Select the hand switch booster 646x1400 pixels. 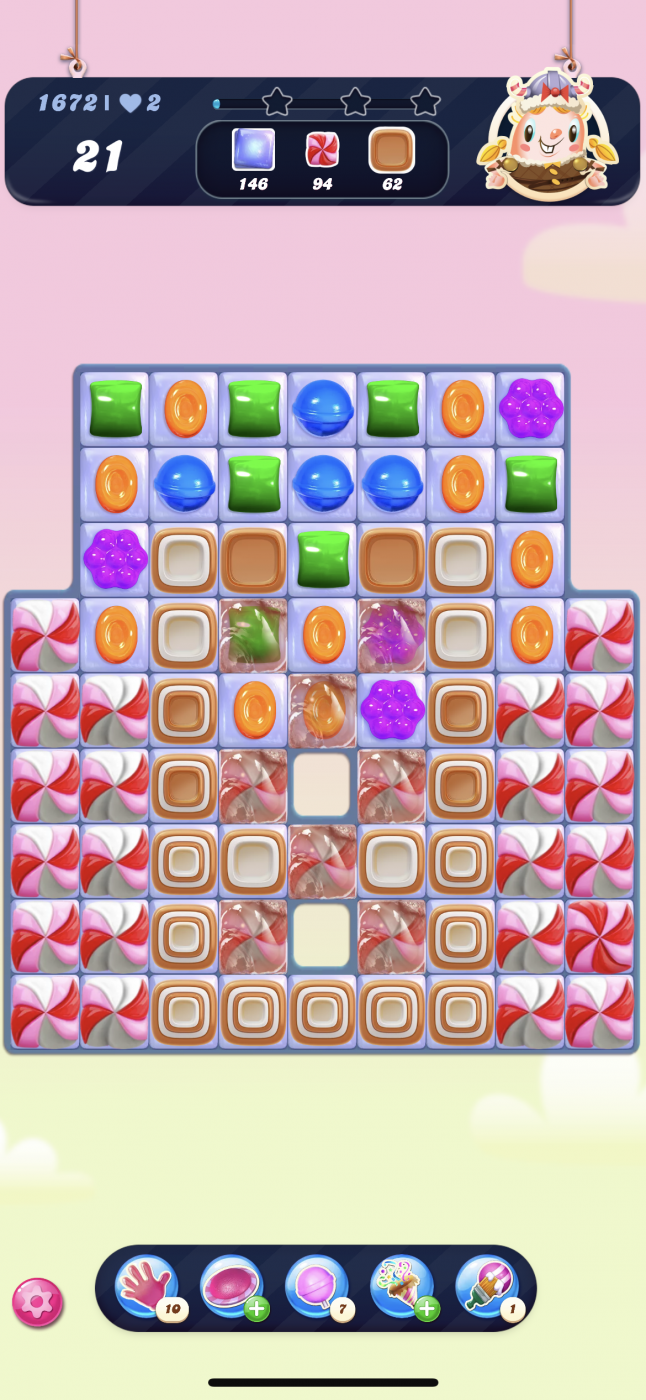click(x=146, y=1287)
